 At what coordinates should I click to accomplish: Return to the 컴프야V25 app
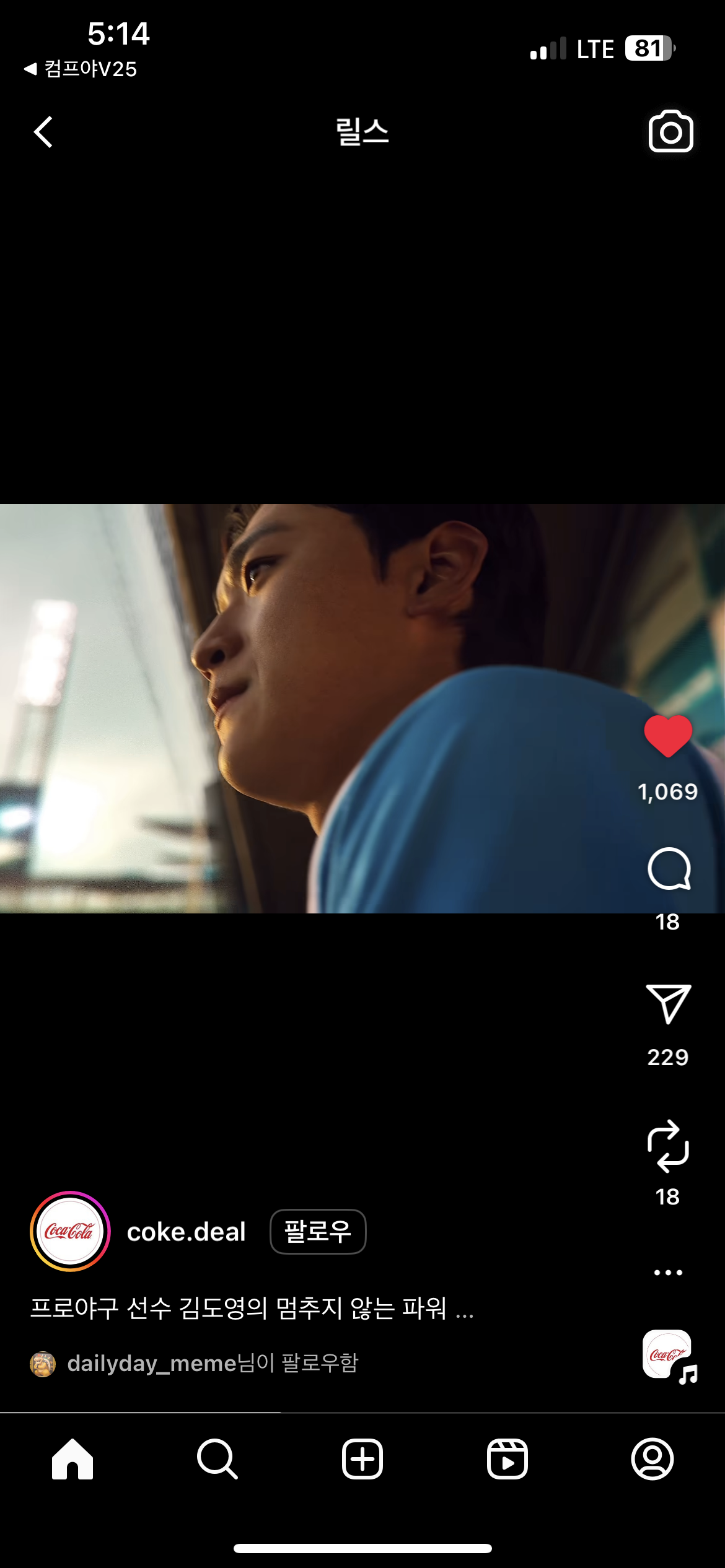[81, 69]
